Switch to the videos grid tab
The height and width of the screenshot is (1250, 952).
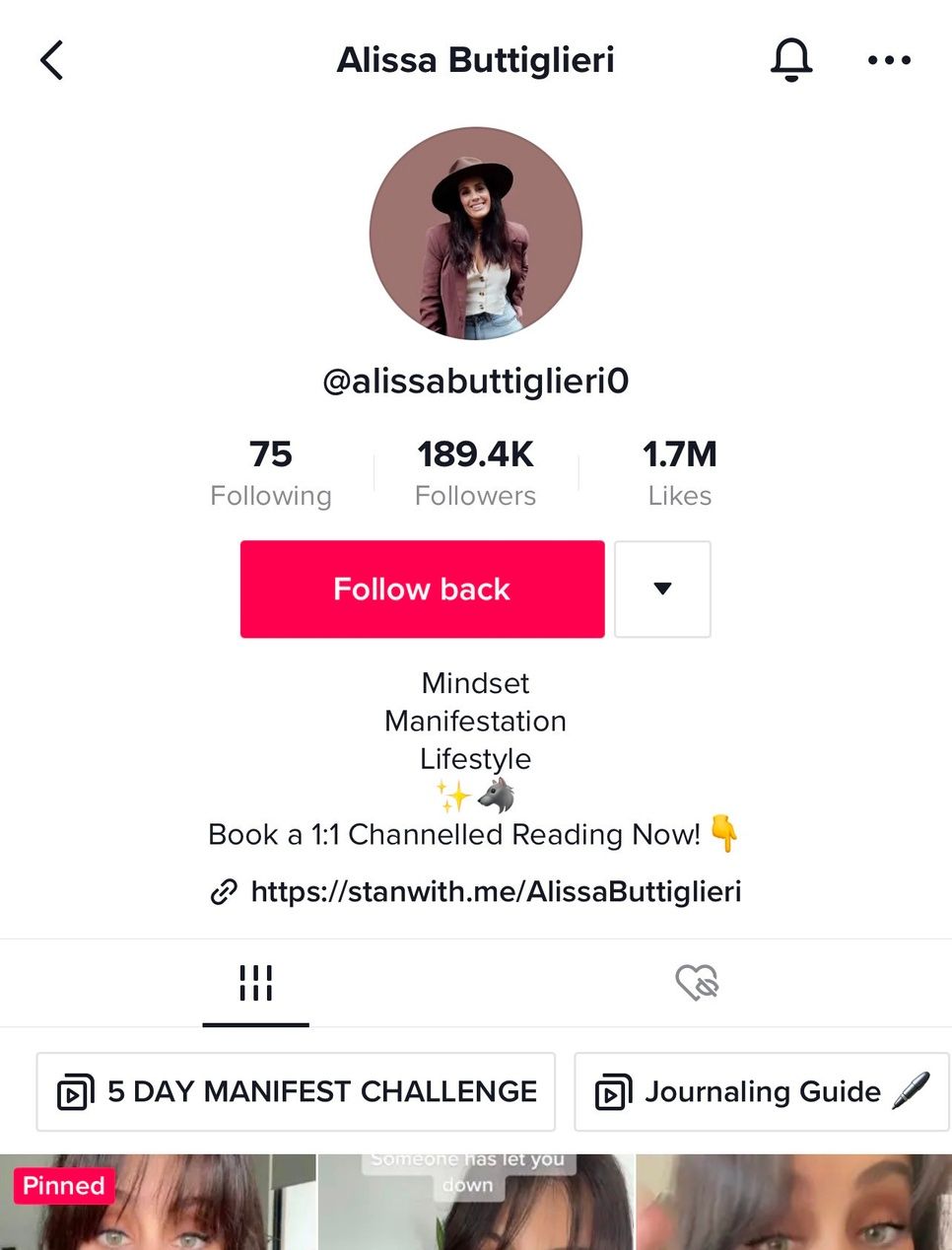[x=255, y=983]
